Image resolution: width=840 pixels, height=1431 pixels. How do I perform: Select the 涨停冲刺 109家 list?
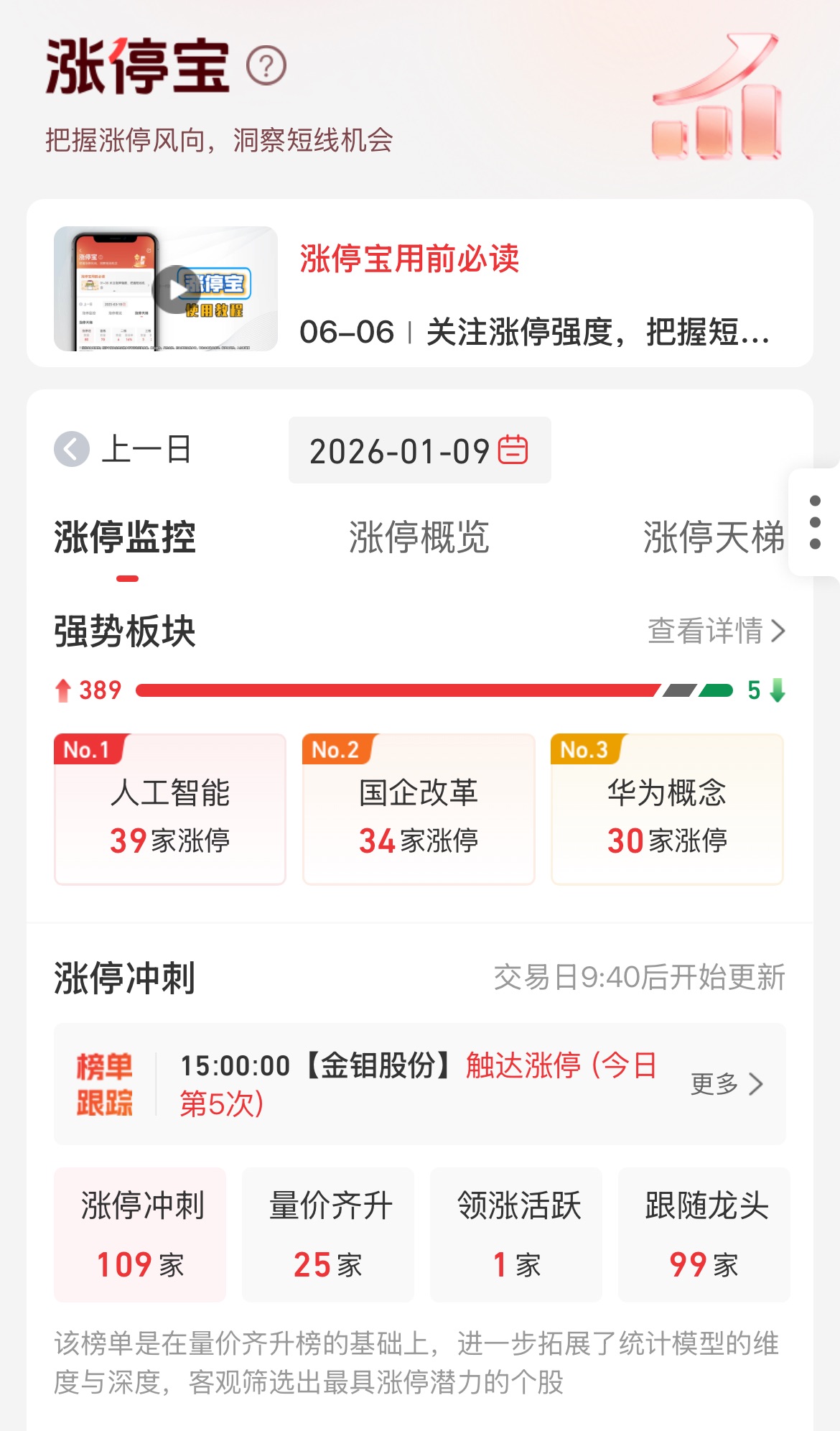(140, 1234)
